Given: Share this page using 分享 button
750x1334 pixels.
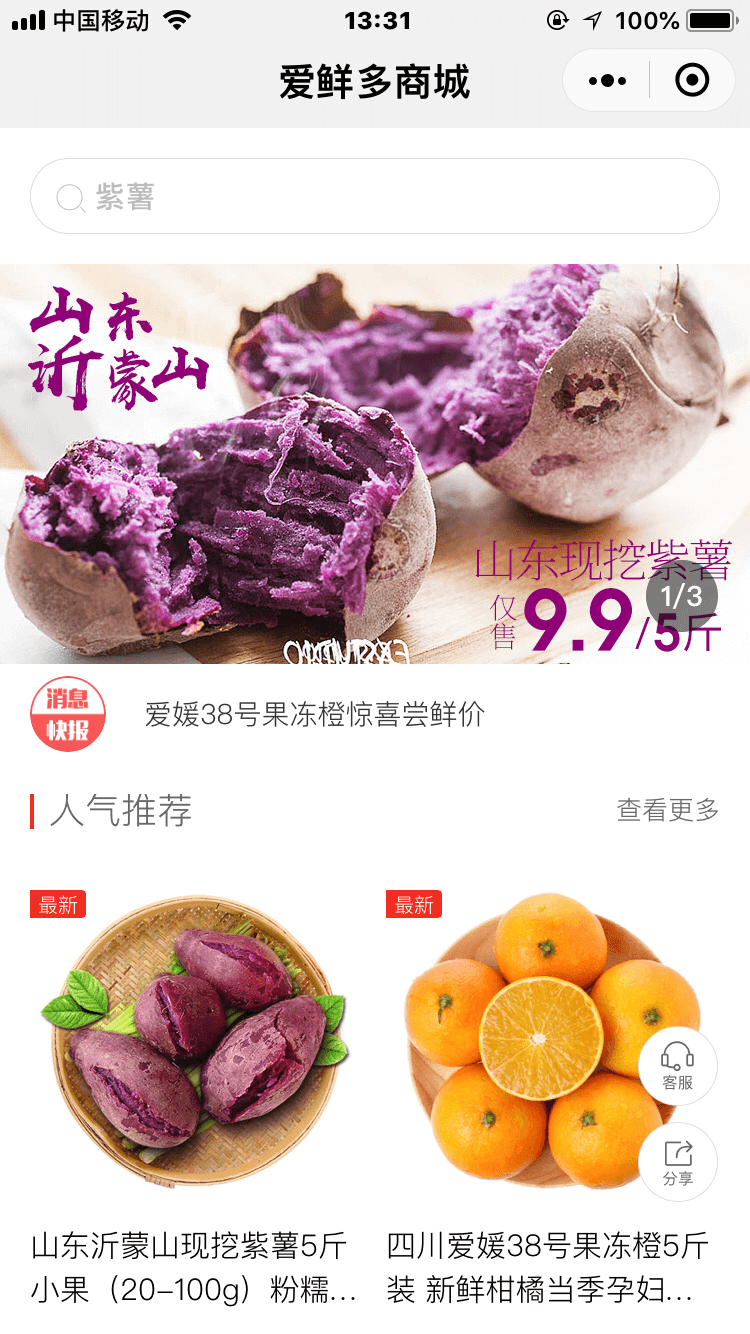Looking at the screenshot, I should (678, 1162).
